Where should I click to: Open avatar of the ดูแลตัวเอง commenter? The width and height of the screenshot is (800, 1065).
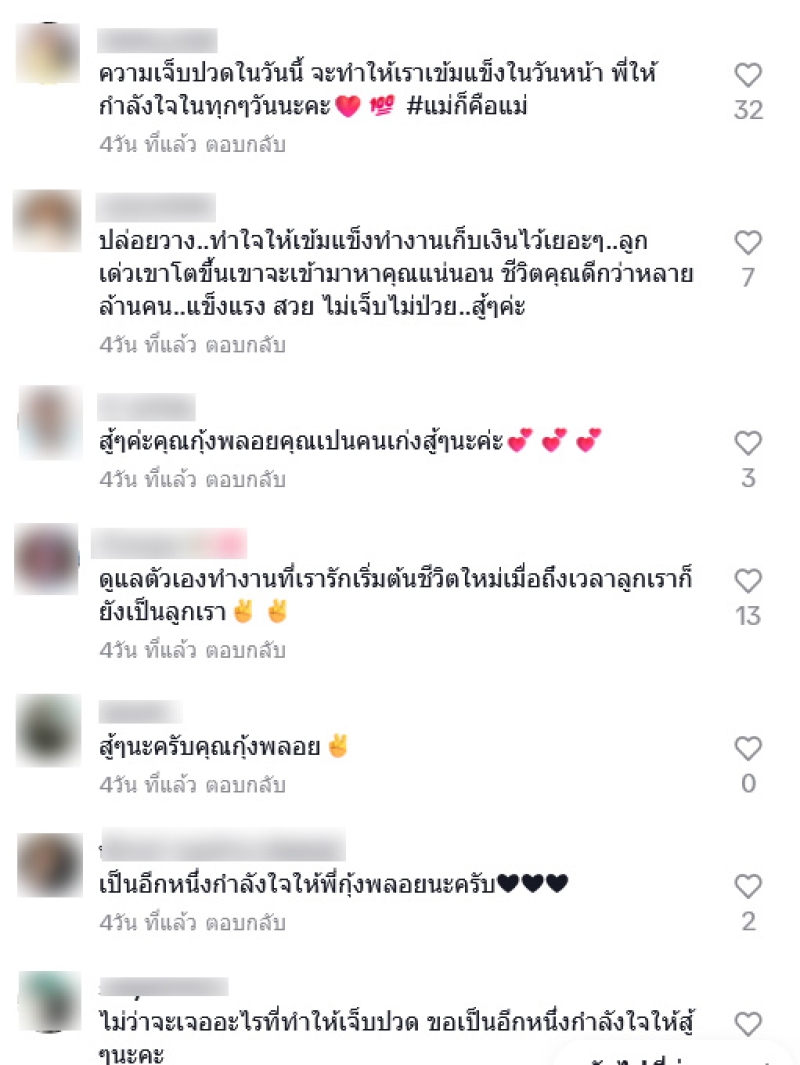click(x=47, y=559)
